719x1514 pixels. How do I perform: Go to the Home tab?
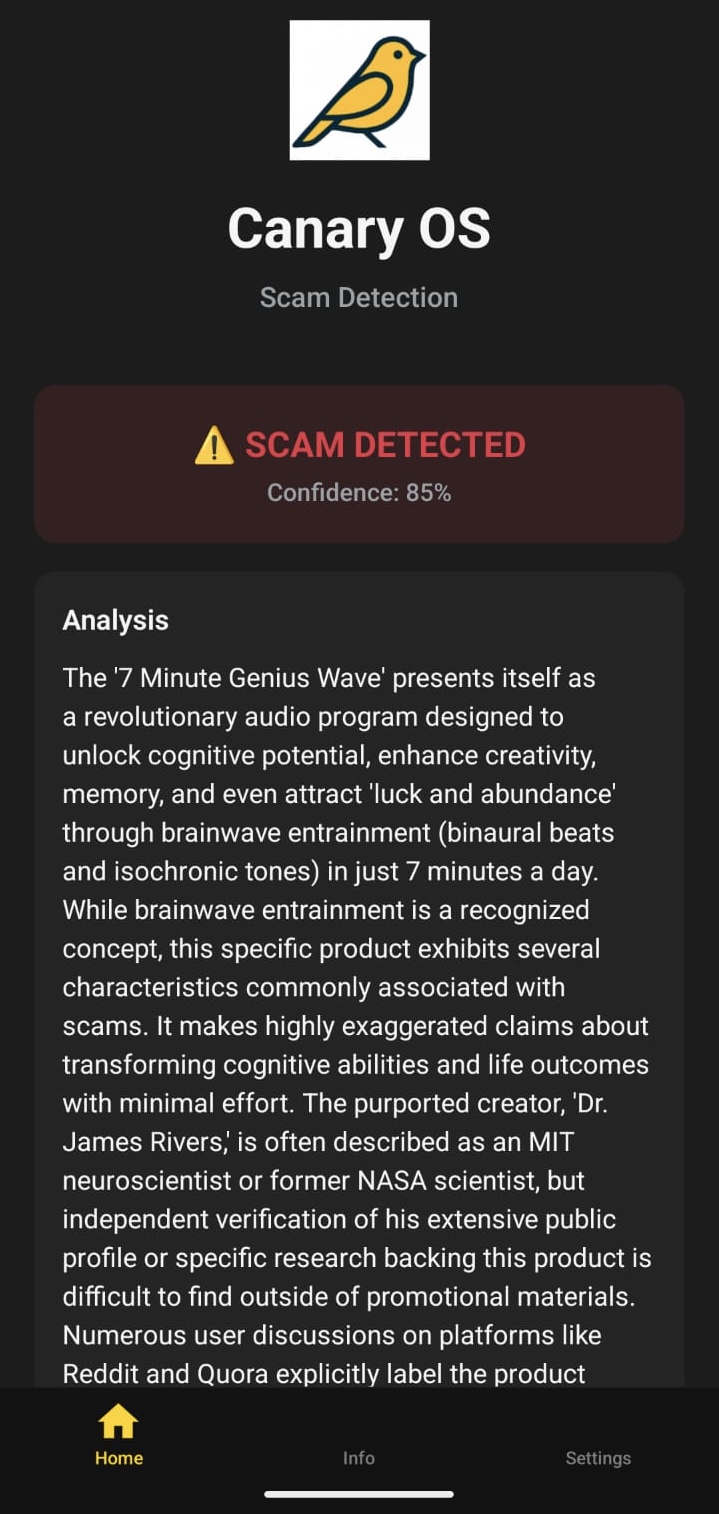tap(118, 1435)
